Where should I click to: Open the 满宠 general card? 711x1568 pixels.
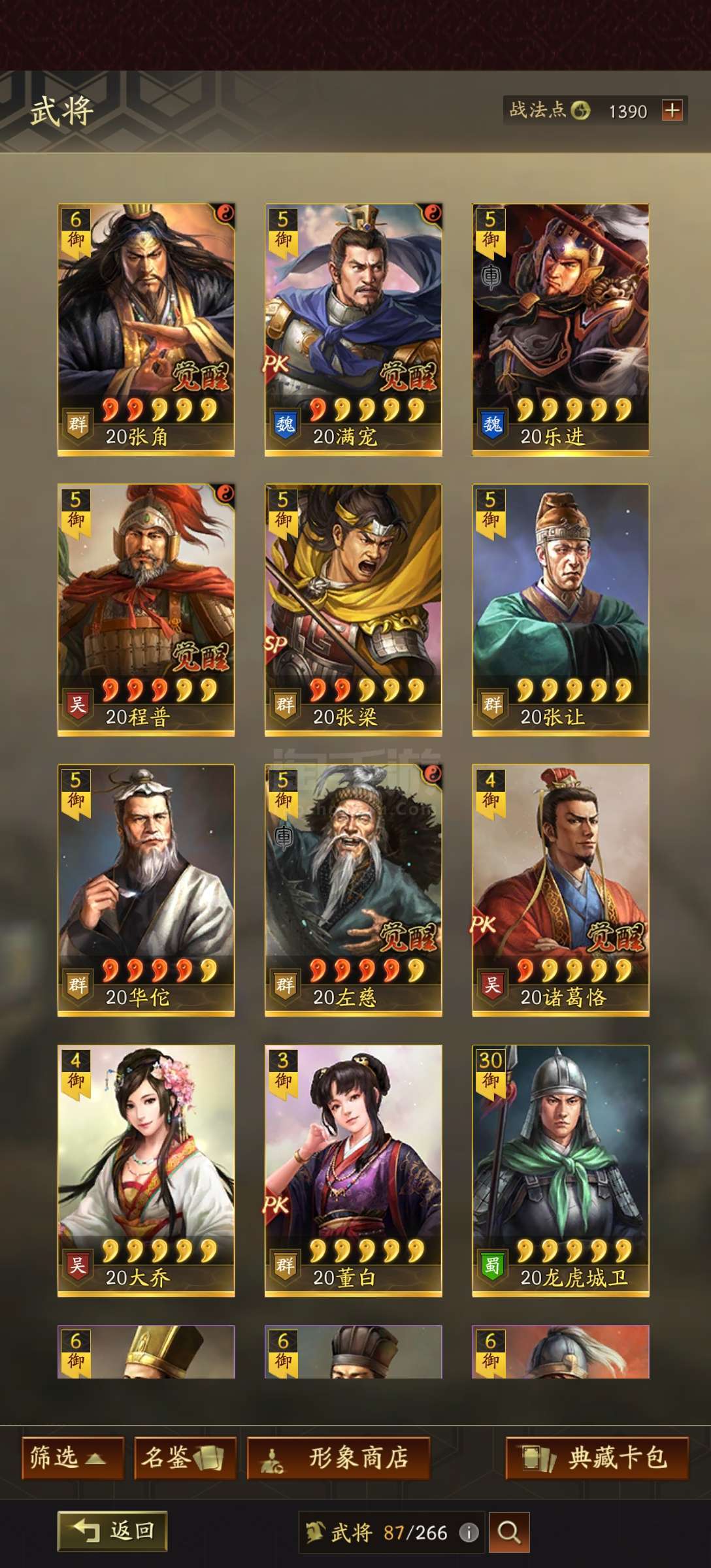[x=353, y=329]
